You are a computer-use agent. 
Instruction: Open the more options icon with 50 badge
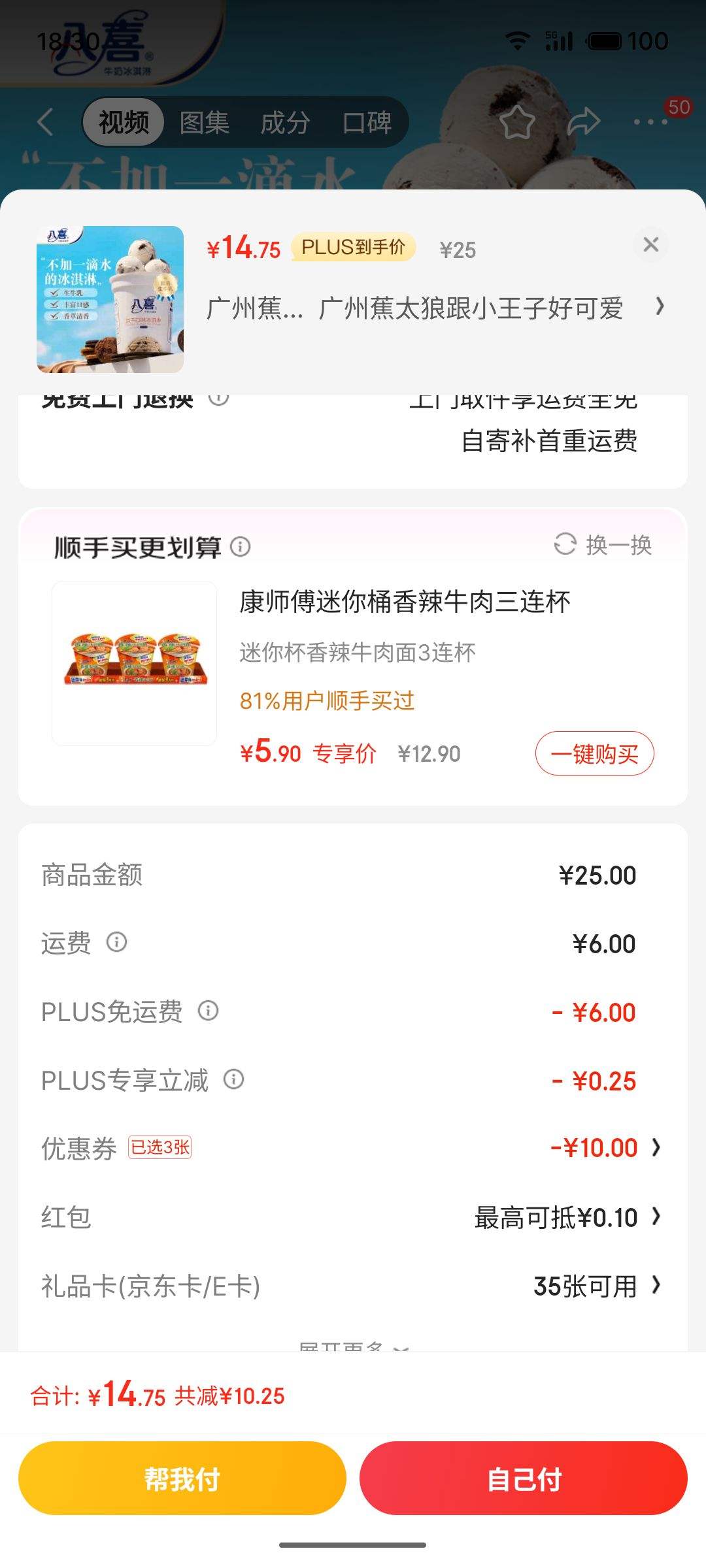point(649,121)
